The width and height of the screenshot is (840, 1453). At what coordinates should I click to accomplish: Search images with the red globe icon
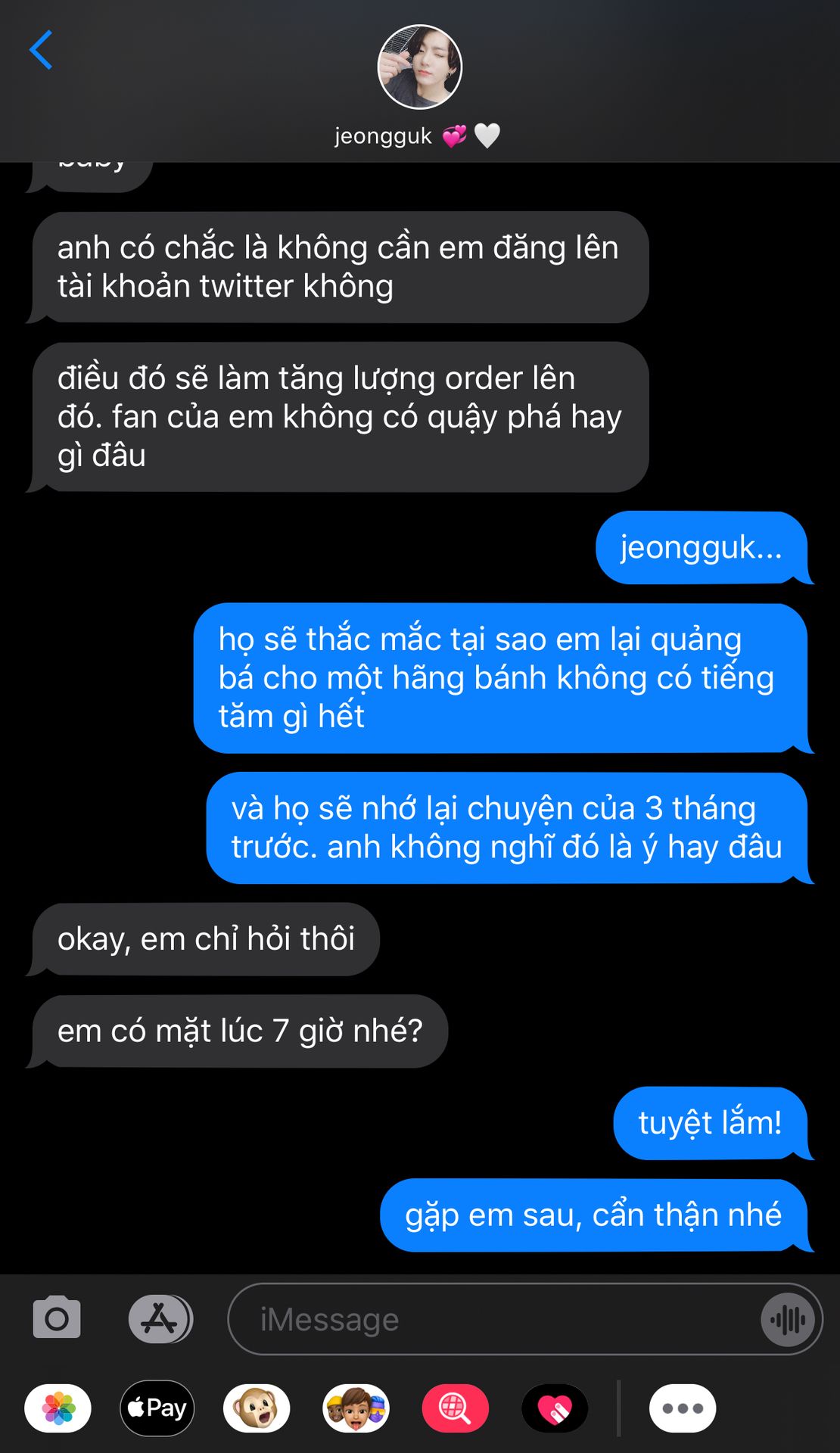tap(456, 1408)
